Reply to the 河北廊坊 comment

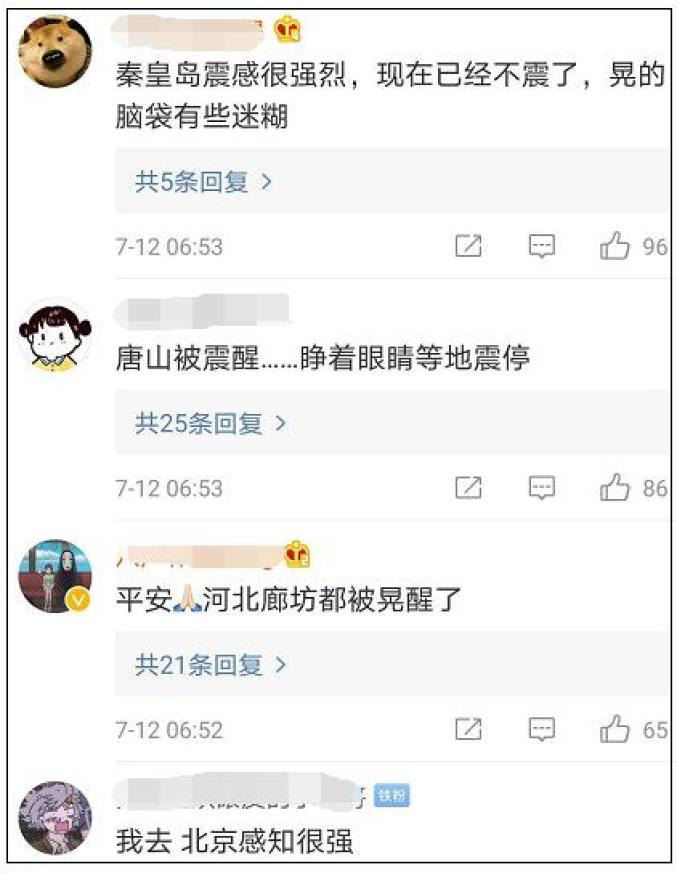pos(542,729)
